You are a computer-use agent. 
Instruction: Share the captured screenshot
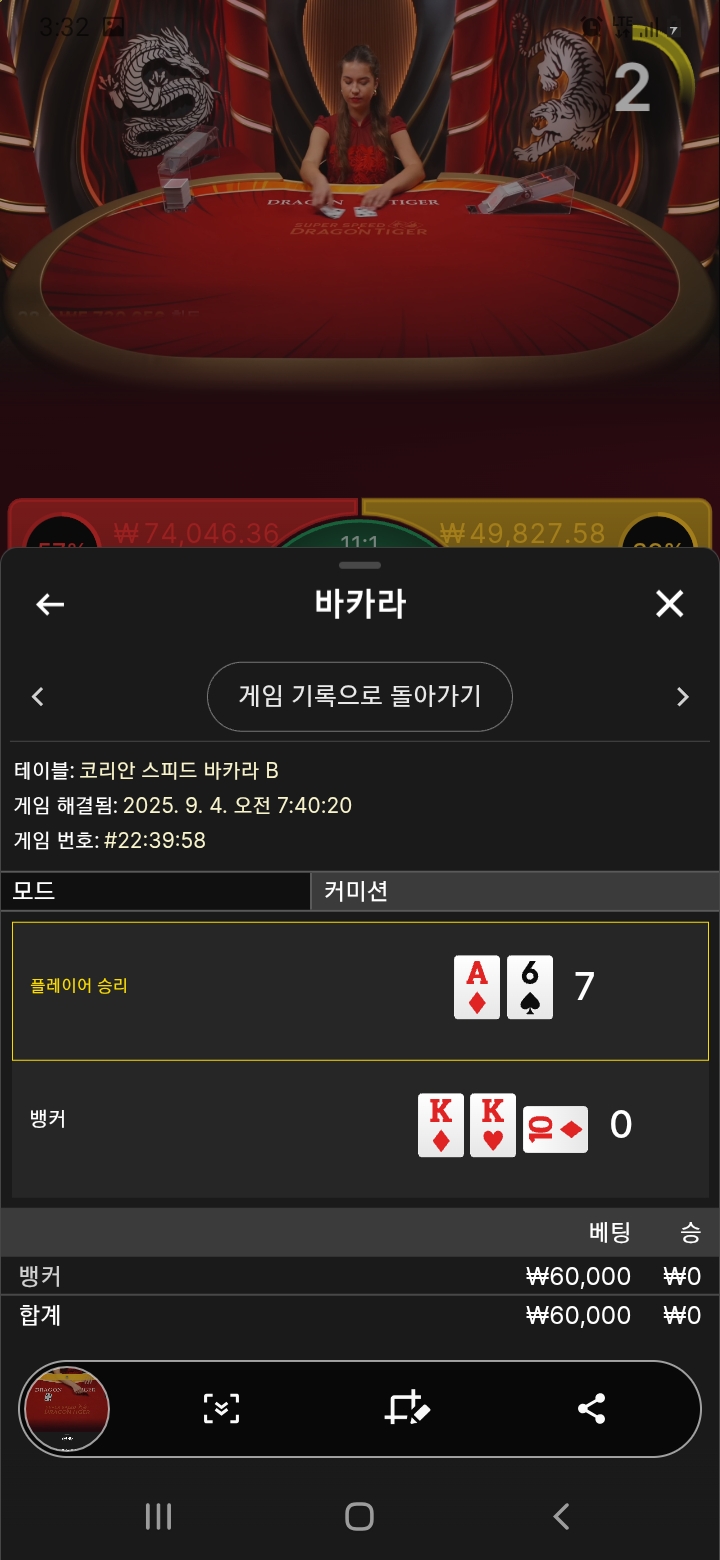(x=592, y=1409)
